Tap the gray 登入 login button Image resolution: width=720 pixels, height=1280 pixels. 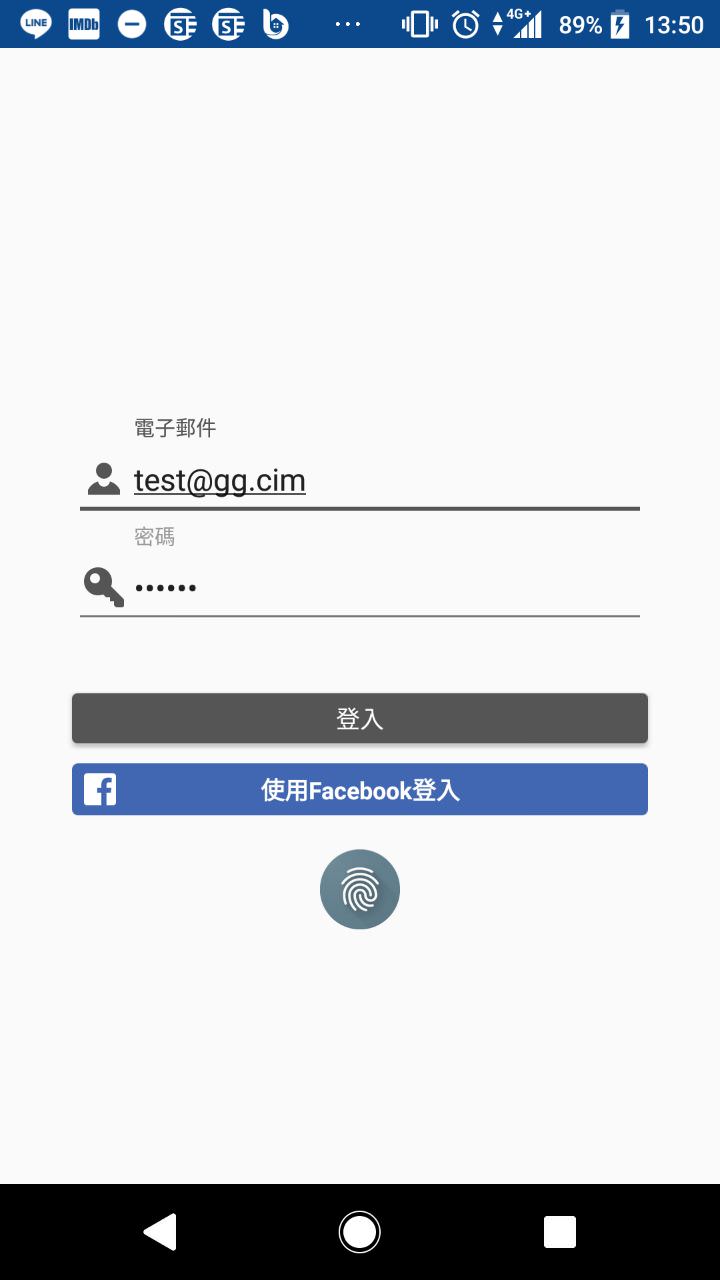360,718
